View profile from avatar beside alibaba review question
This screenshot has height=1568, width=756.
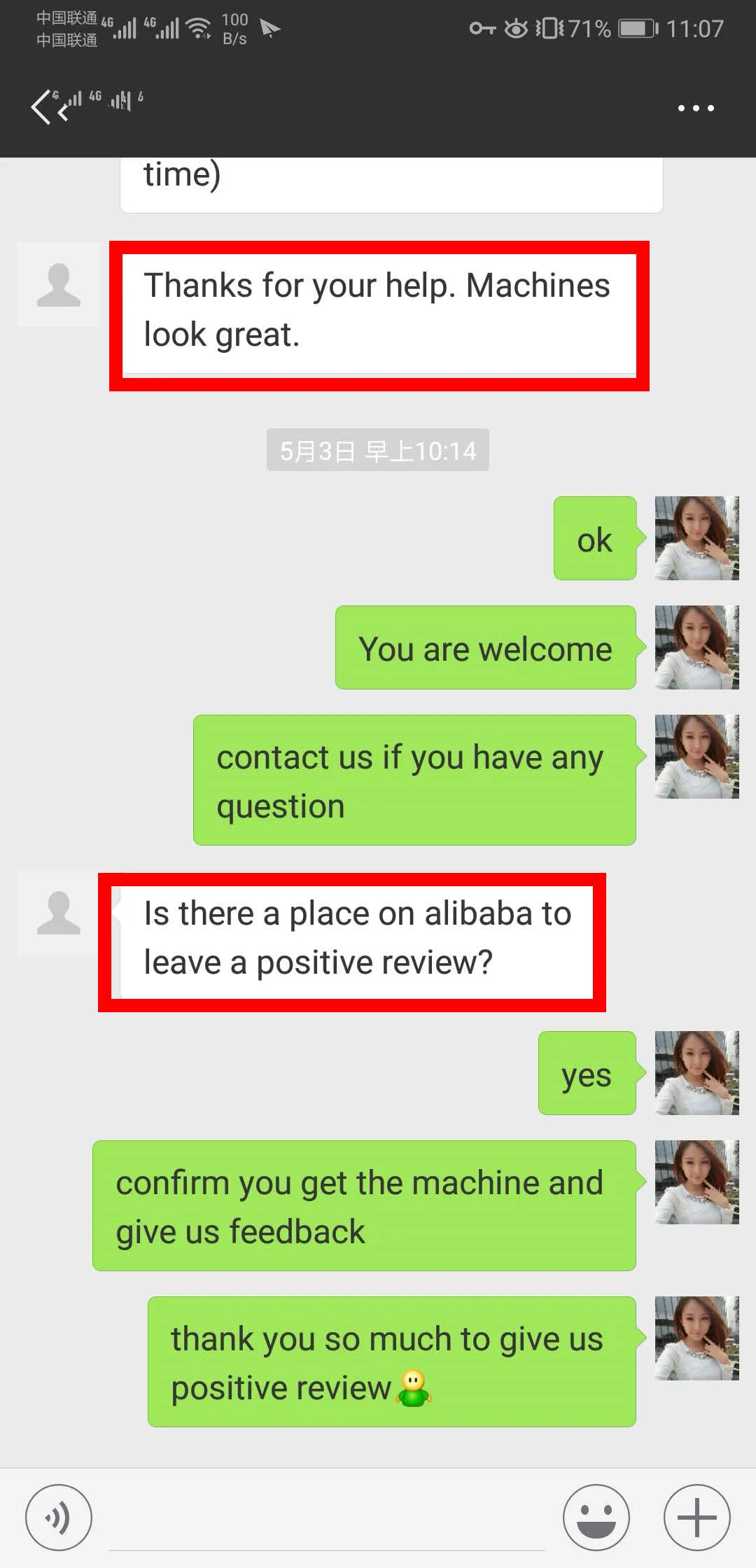pos(59,913)
